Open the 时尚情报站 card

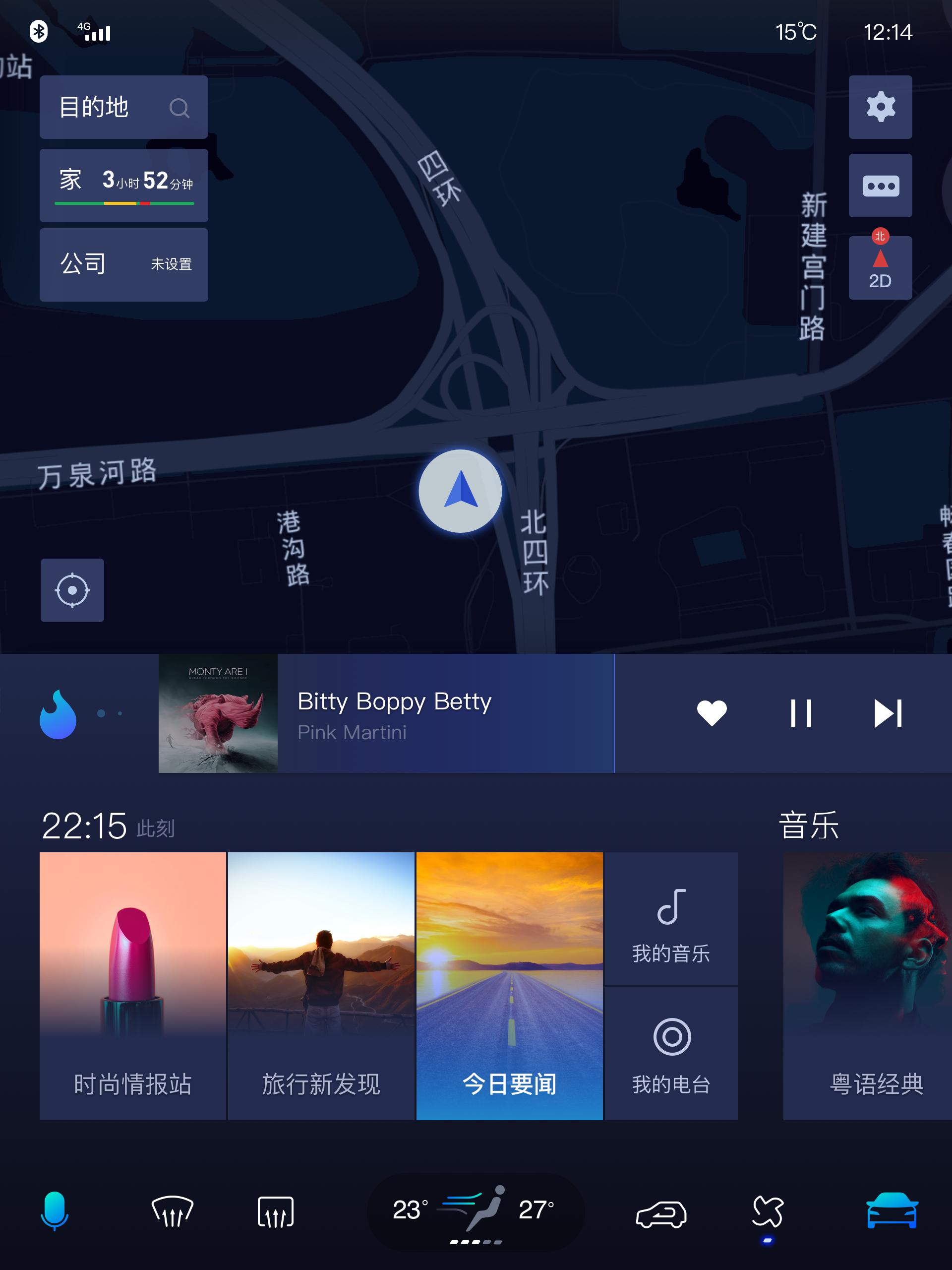tap(132, 985)
